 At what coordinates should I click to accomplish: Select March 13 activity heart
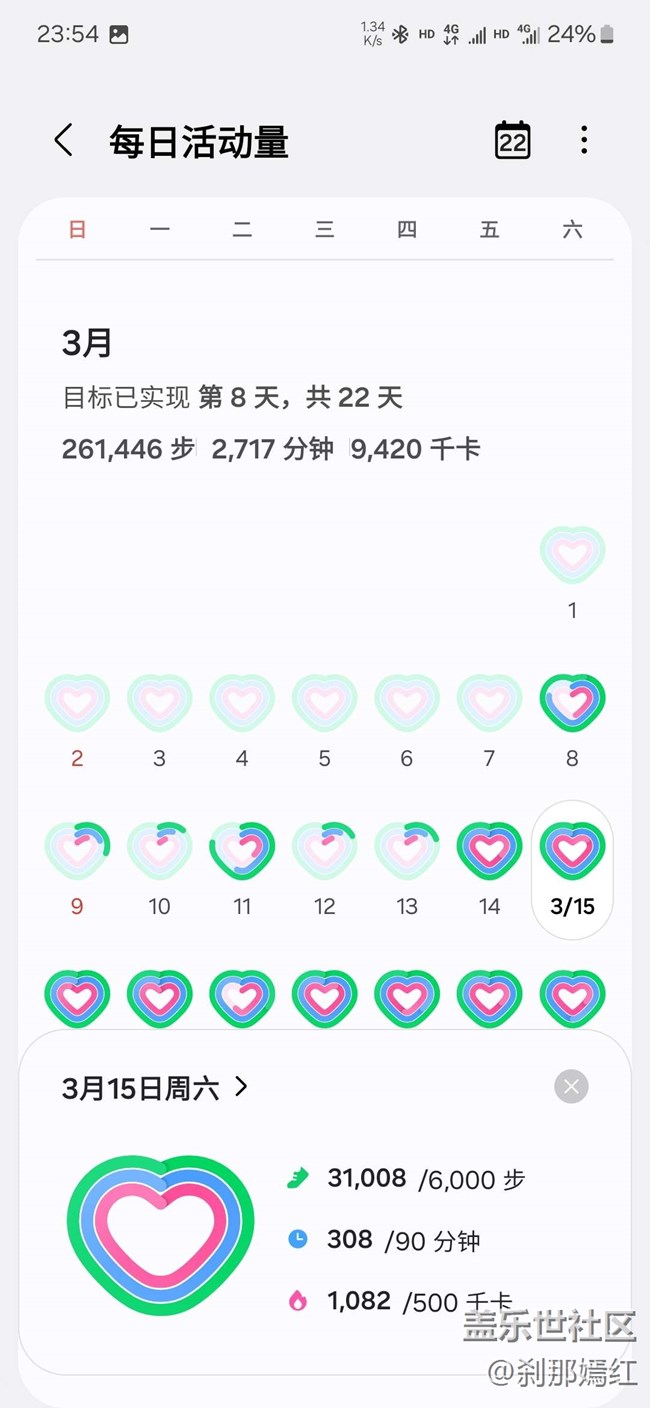(x=407, y=851)
